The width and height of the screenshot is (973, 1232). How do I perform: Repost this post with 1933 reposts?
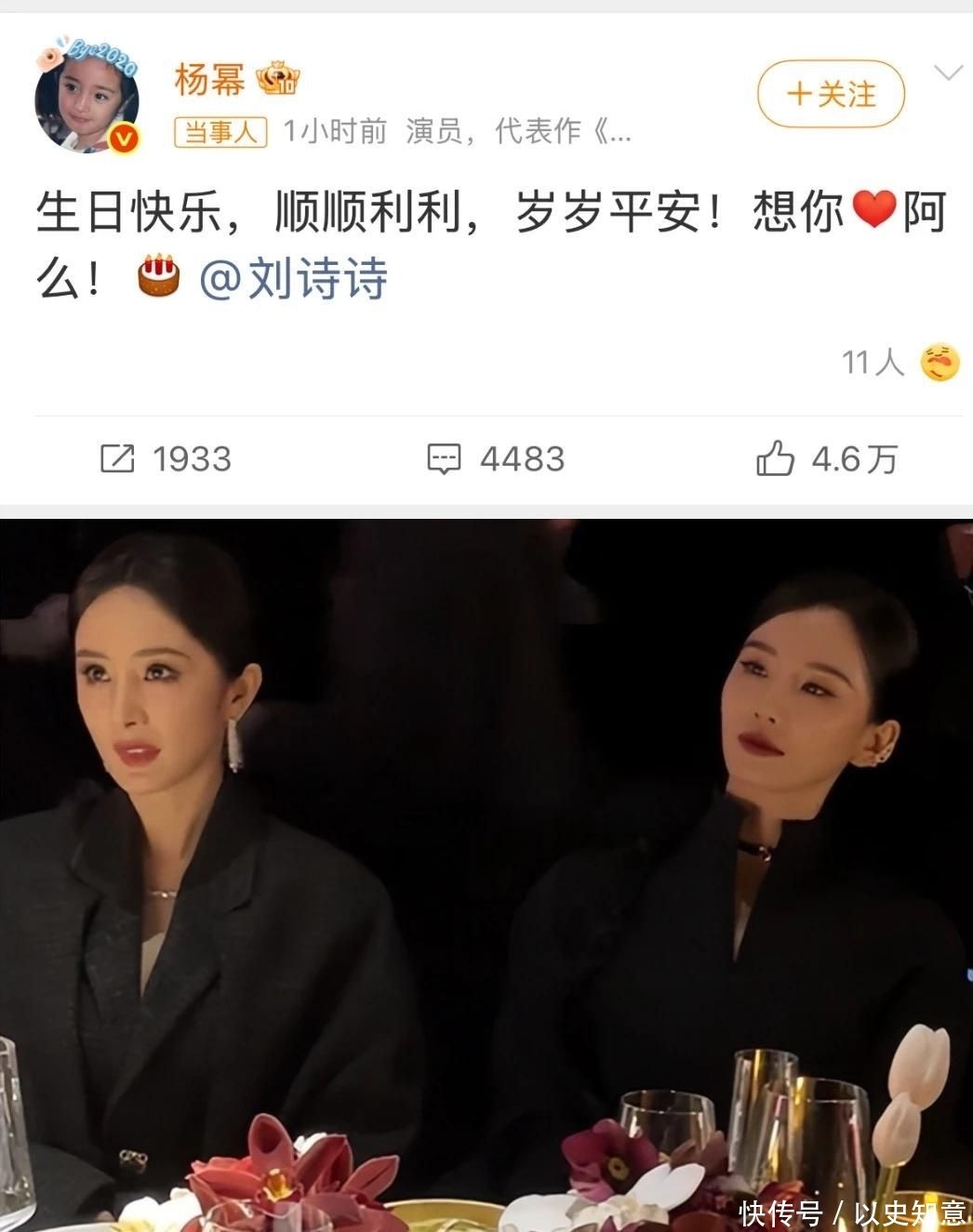[x=166, y=459]
